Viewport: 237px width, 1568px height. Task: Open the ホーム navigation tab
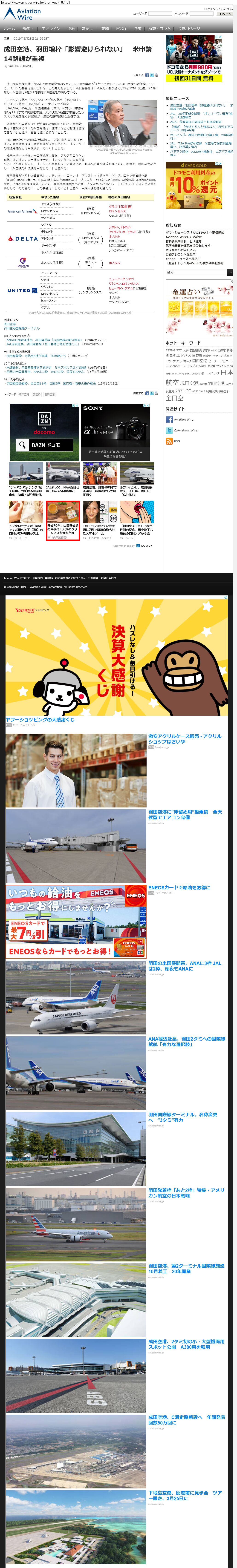click(10, 28)
